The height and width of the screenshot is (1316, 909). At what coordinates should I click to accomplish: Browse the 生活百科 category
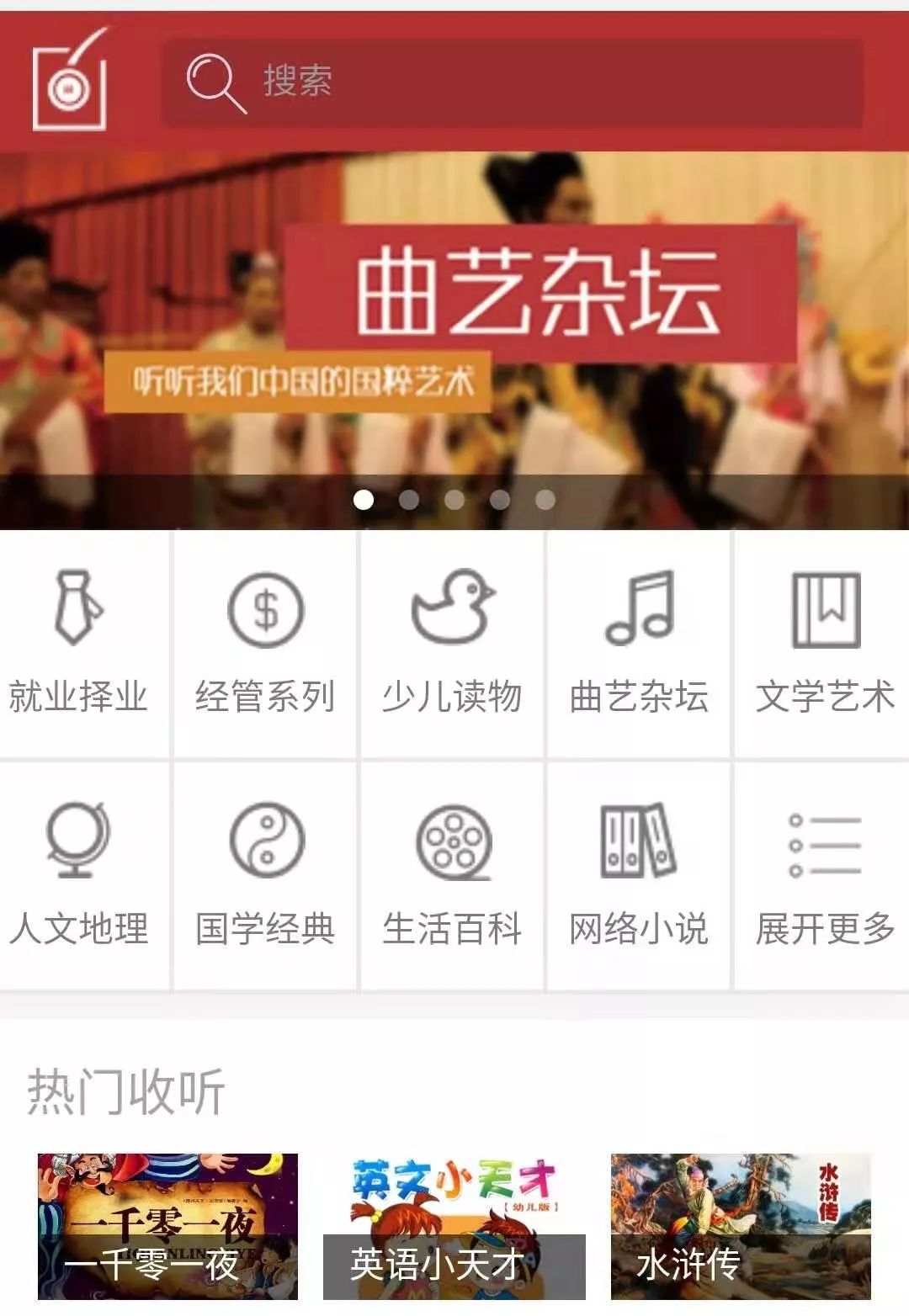[x=453, y=875]
